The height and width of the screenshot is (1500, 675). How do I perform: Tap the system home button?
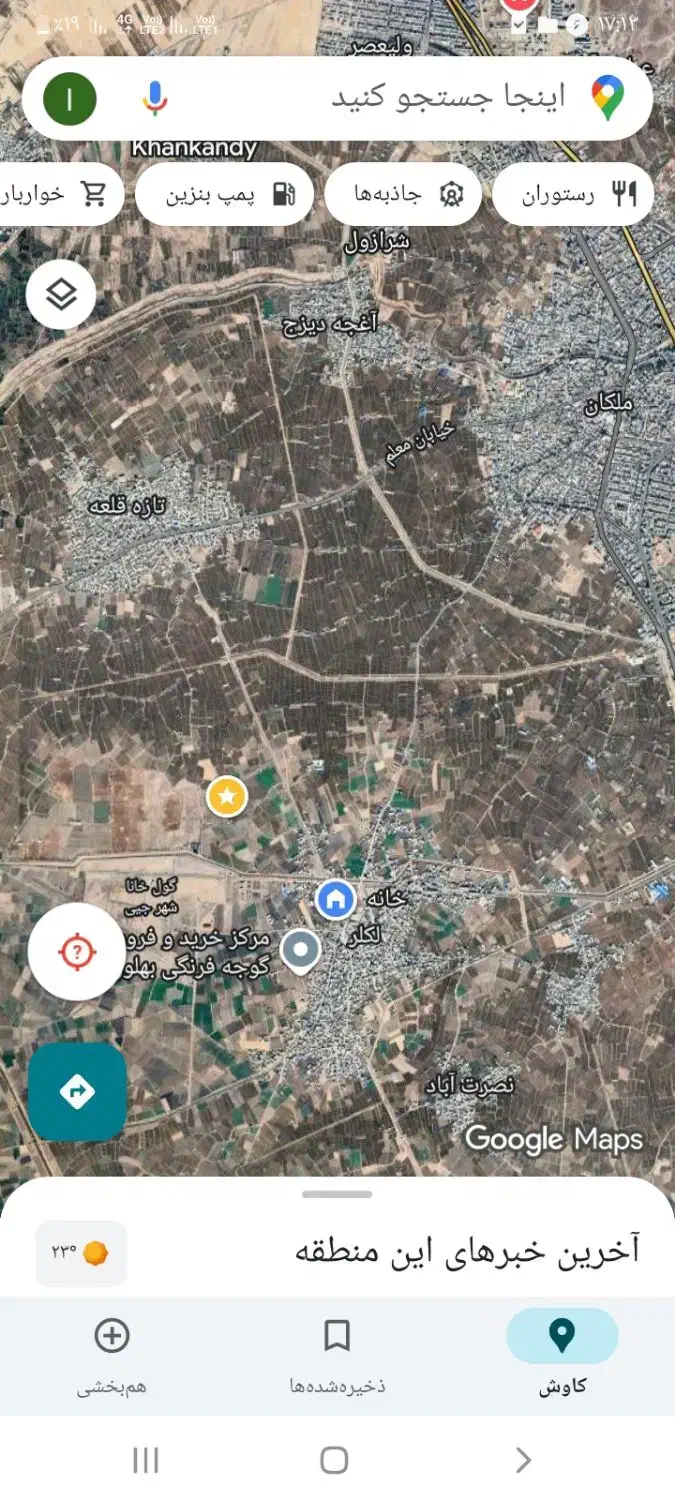pyautogui.click(x=335, y=1460)
